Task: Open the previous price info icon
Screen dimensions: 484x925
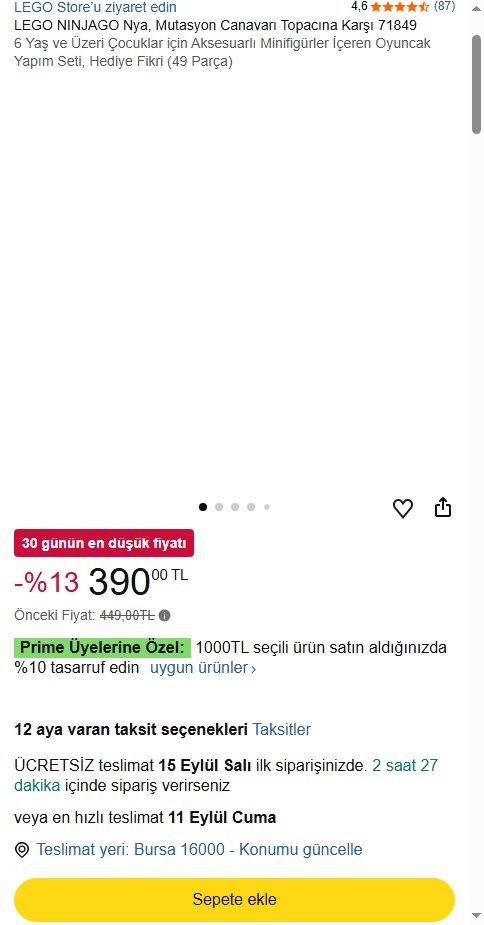Action: point(165,615)
